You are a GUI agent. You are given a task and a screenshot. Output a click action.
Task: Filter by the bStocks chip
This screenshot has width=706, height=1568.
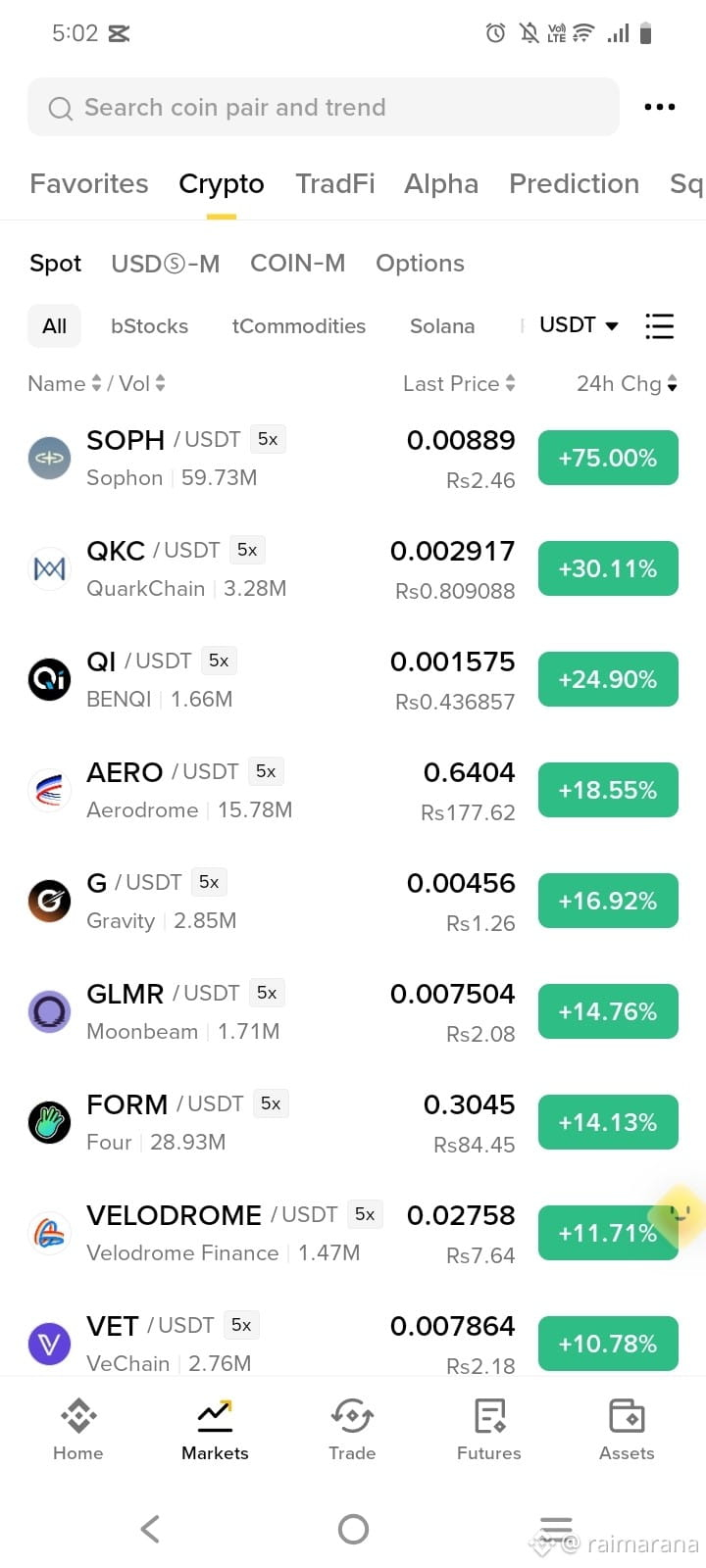click(149, 326)
